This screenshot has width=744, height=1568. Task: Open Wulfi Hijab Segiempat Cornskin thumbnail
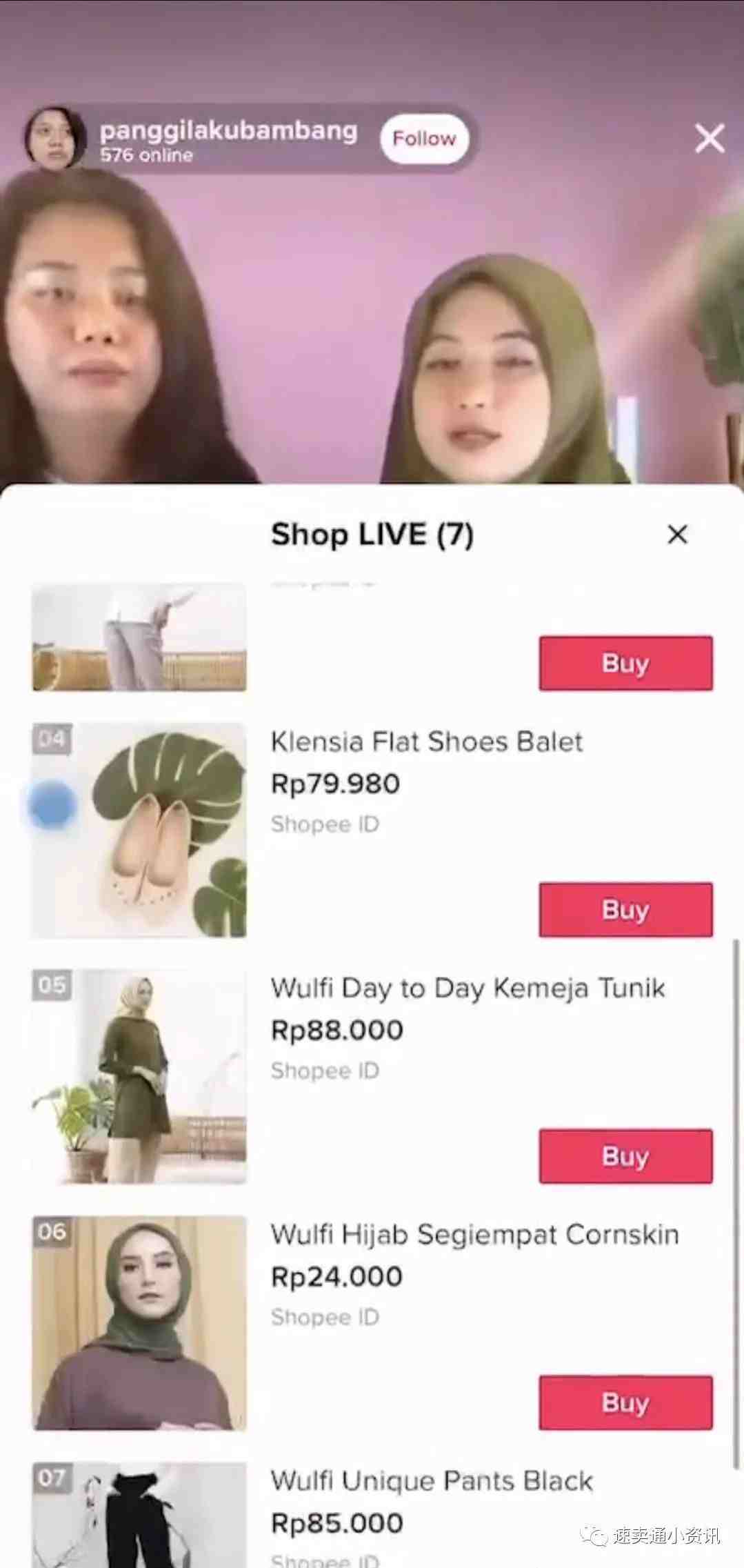tap(139, 1322)
